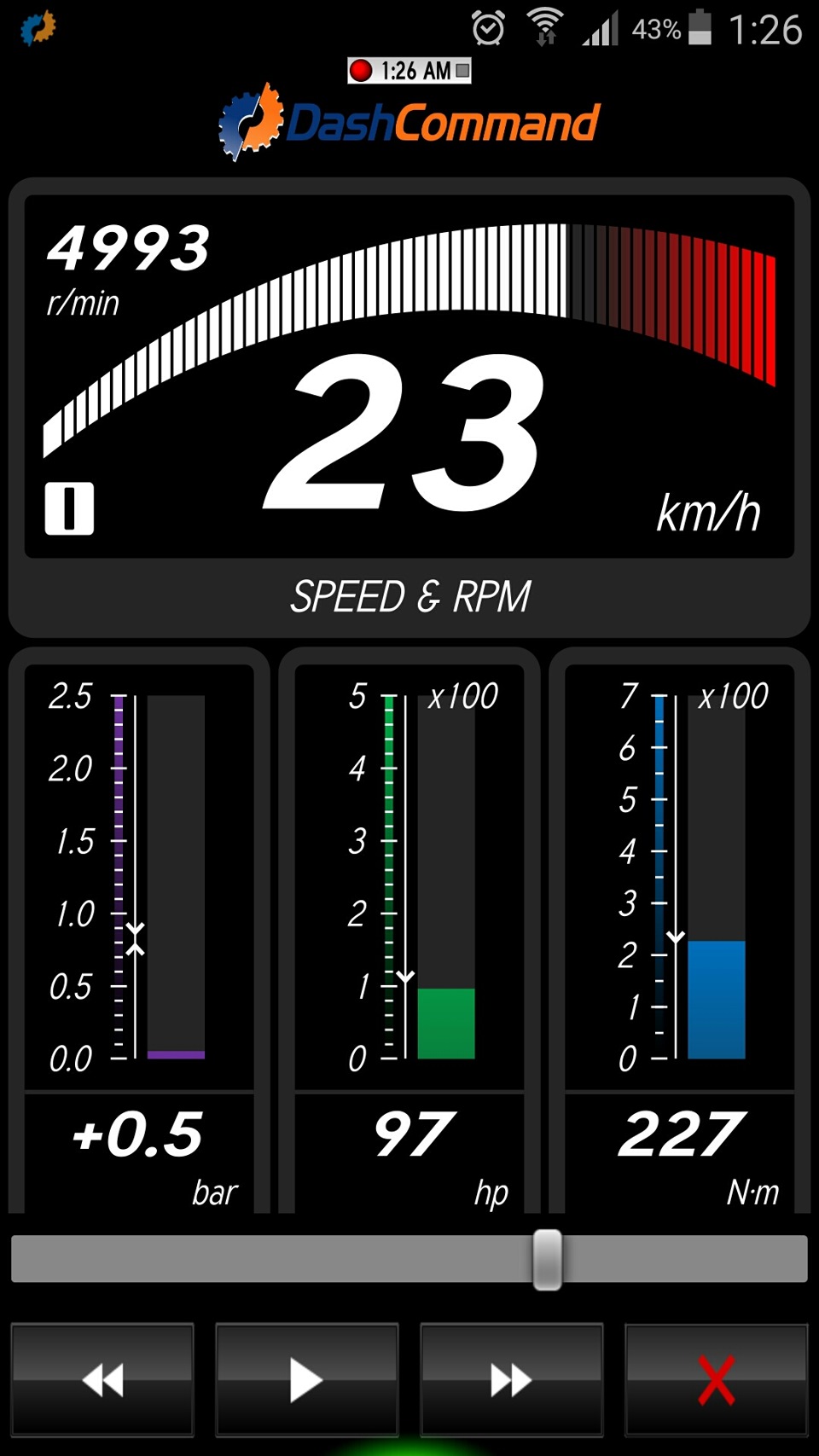This screenshot has width=819, height=1456.
Task: Close the playback with the red X
Action: click(716, 1379)
